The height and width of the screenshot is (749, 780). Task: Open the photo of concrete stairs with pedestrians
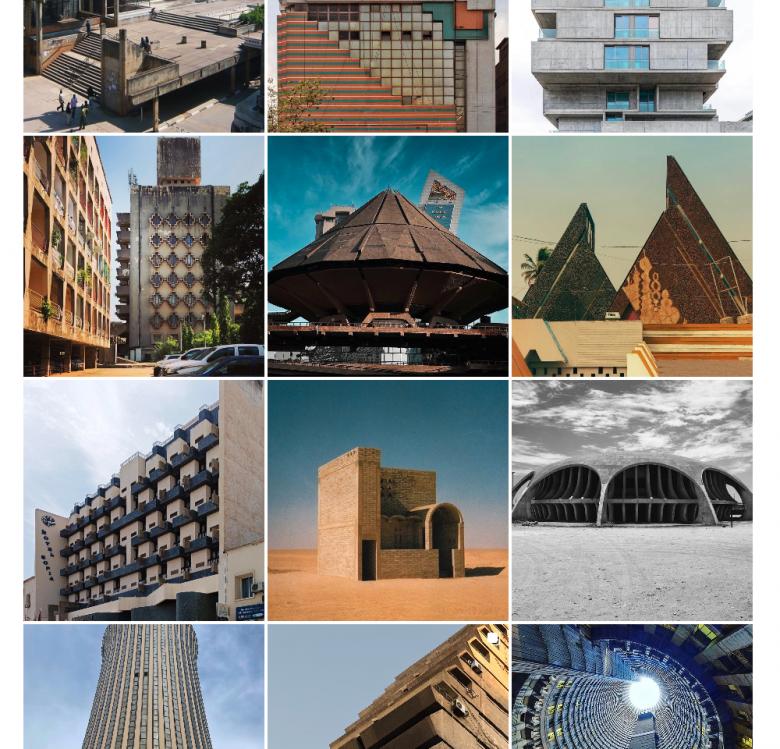143,66
